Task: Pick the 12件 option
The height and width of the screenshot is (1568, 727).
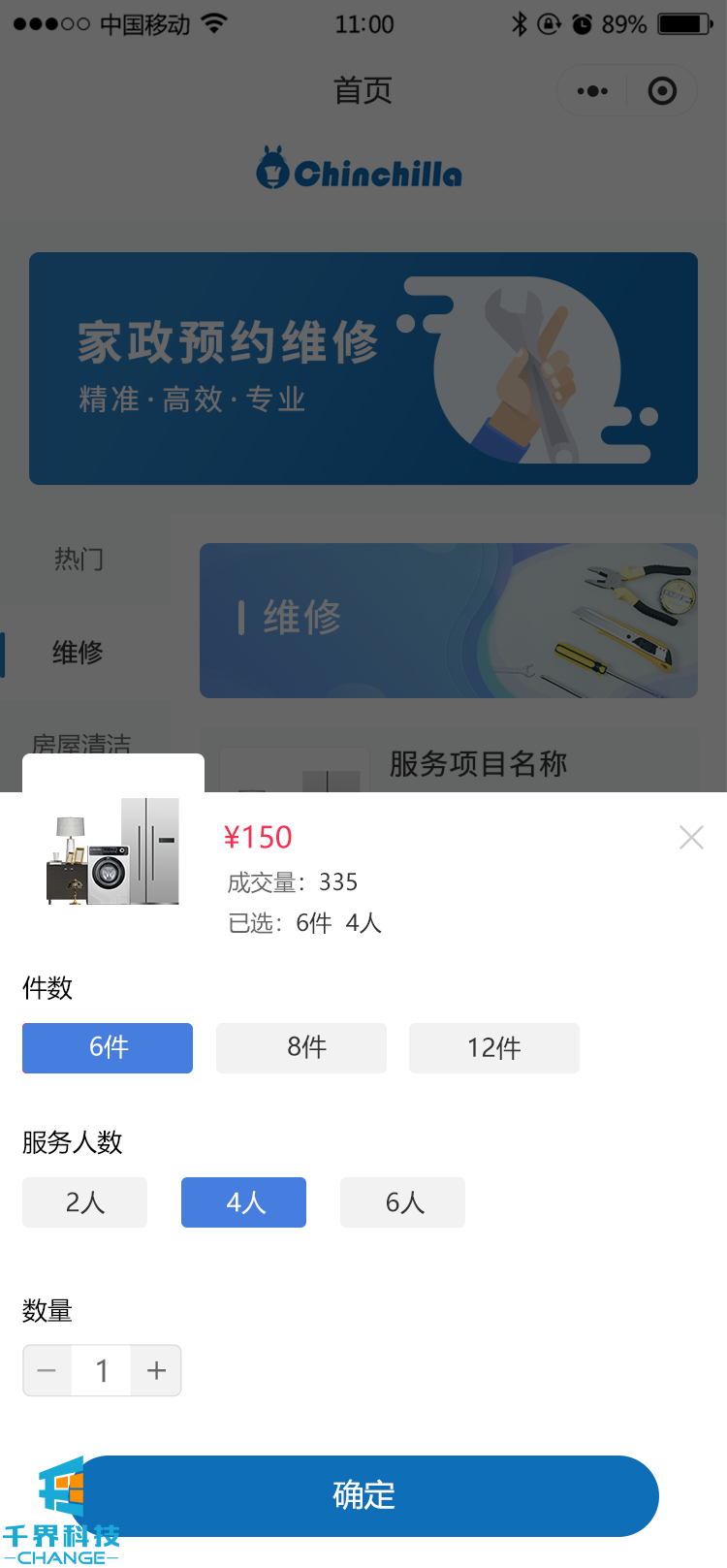Action: point(494,1047)
